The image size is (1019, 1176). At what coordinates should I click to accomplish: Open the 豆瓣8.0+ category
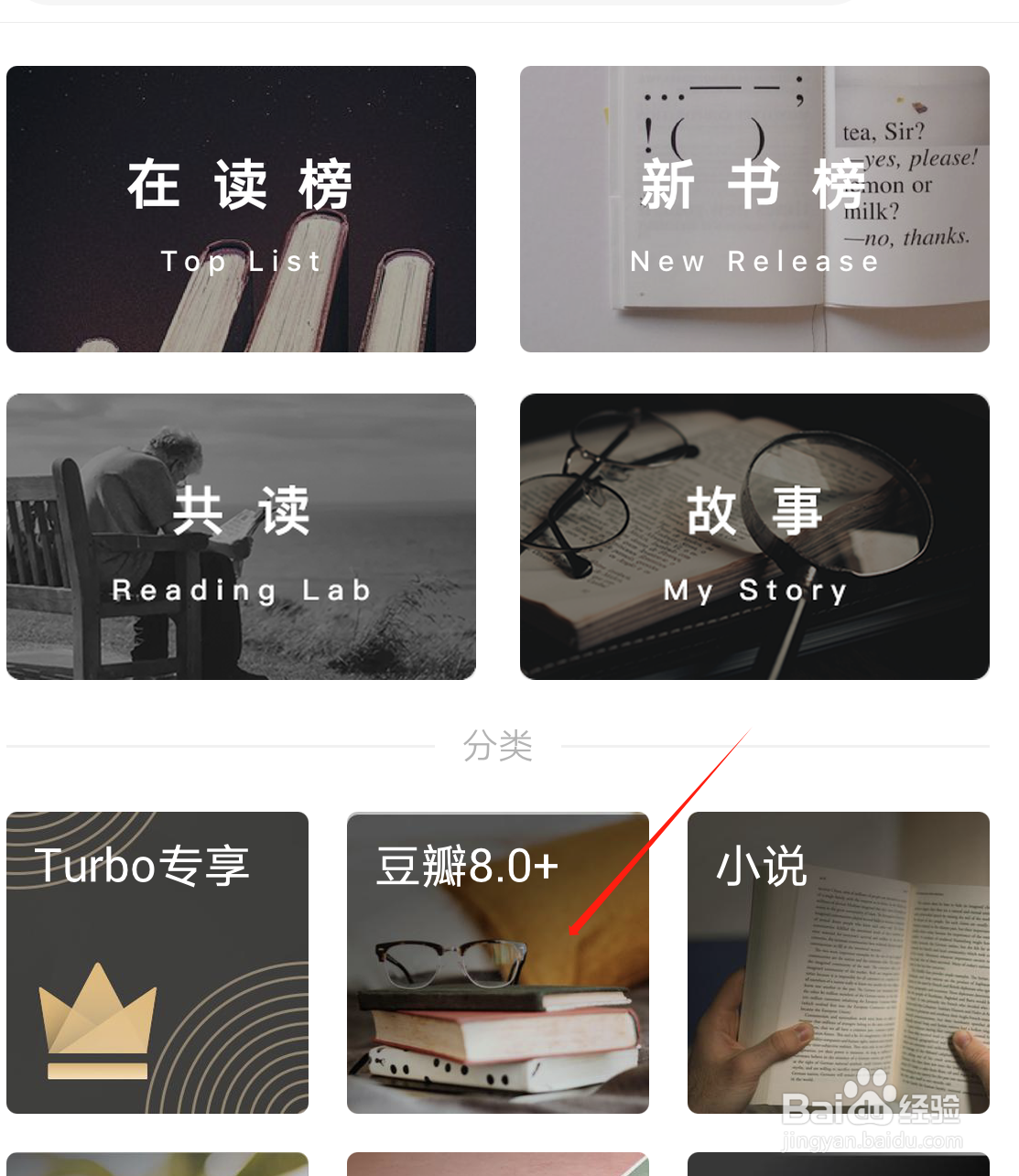point(497,963)
